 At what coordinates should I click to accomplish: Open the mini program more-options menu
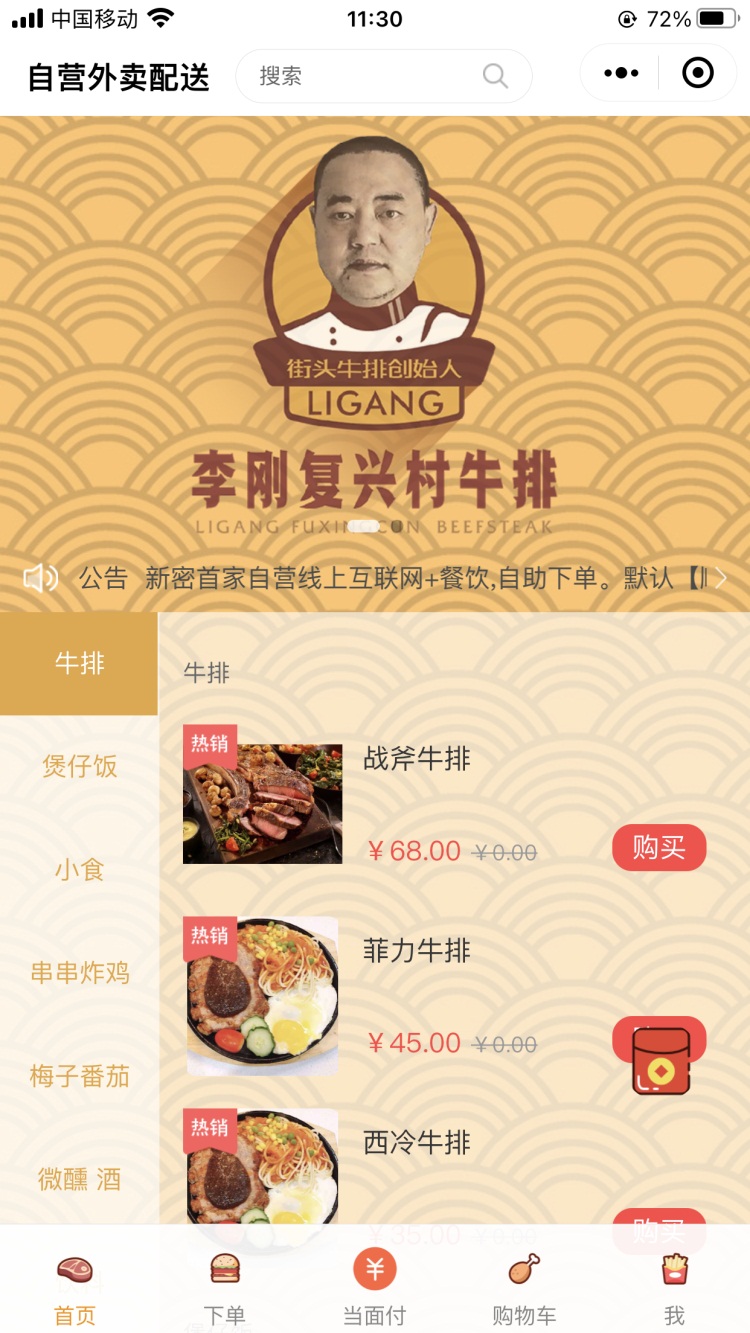(620, 73)
